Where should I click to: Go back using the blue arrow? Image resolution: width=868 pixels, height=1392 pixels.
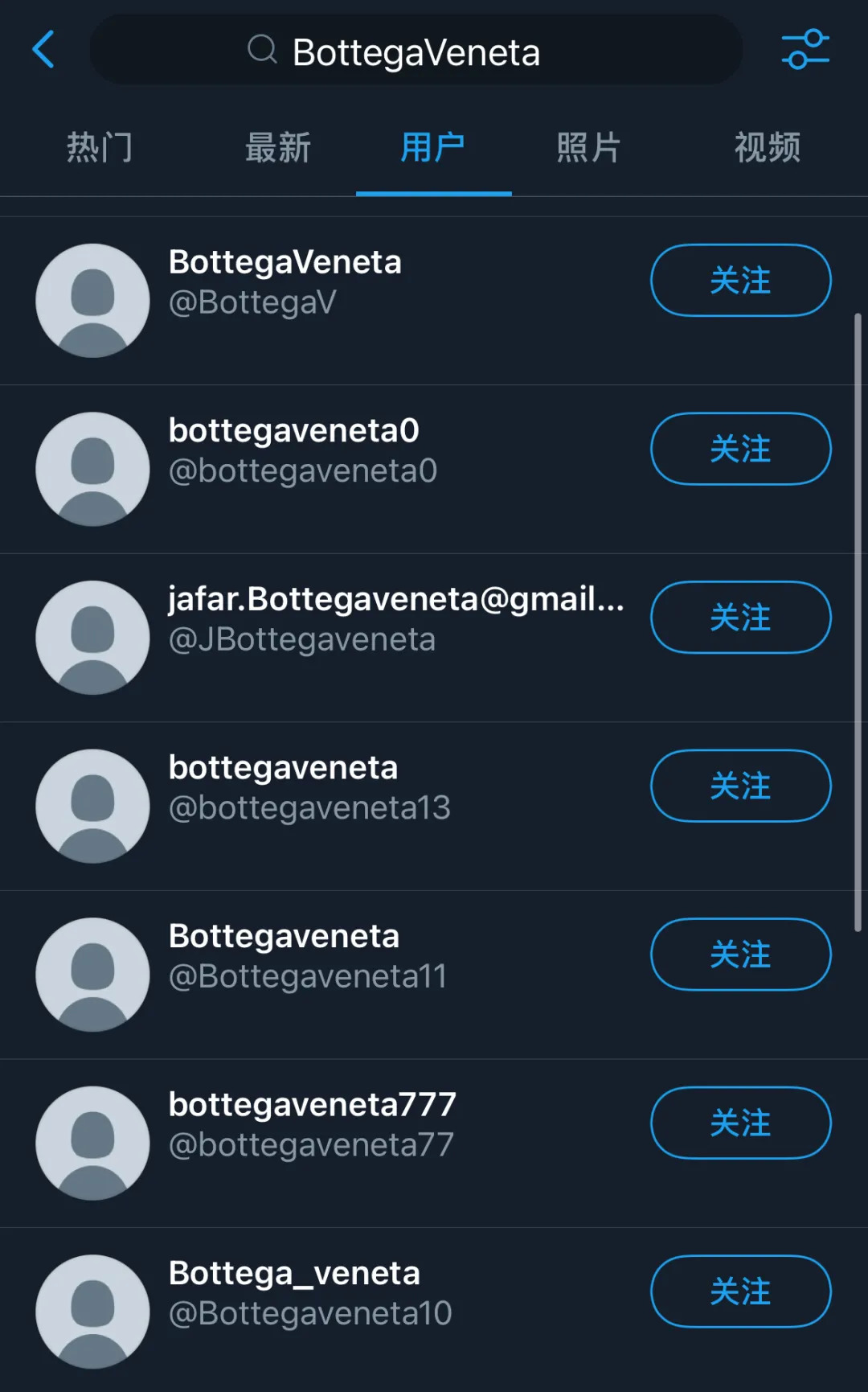(x=43, y=50)
